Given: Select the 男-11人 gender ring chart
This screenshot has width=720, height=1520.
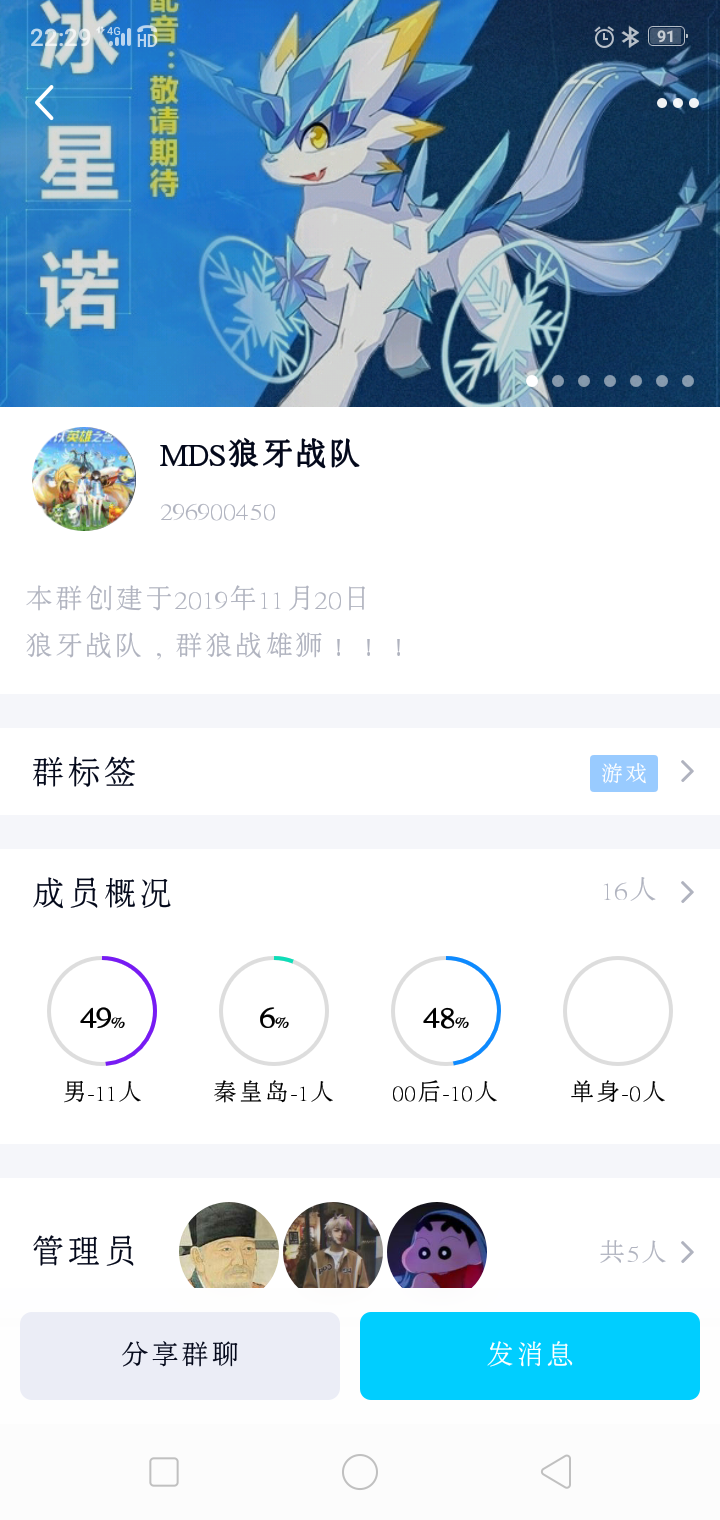Looking at the screenshot, I should [x=103, y=1010].
